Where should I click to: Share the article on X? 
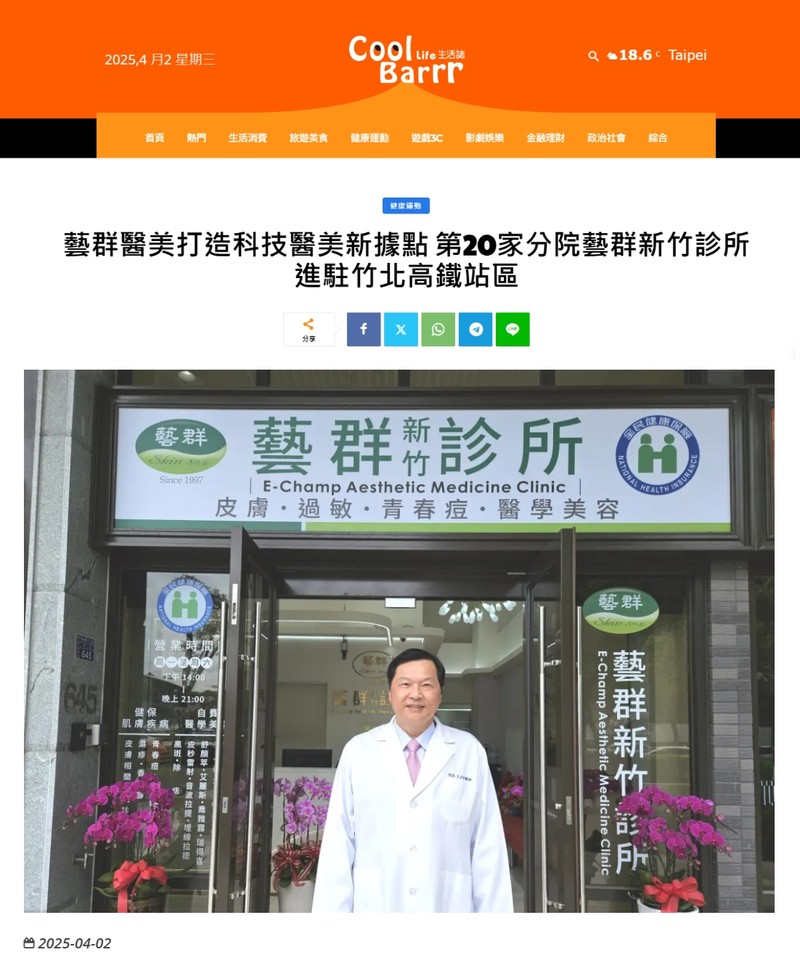pos(401,329)
